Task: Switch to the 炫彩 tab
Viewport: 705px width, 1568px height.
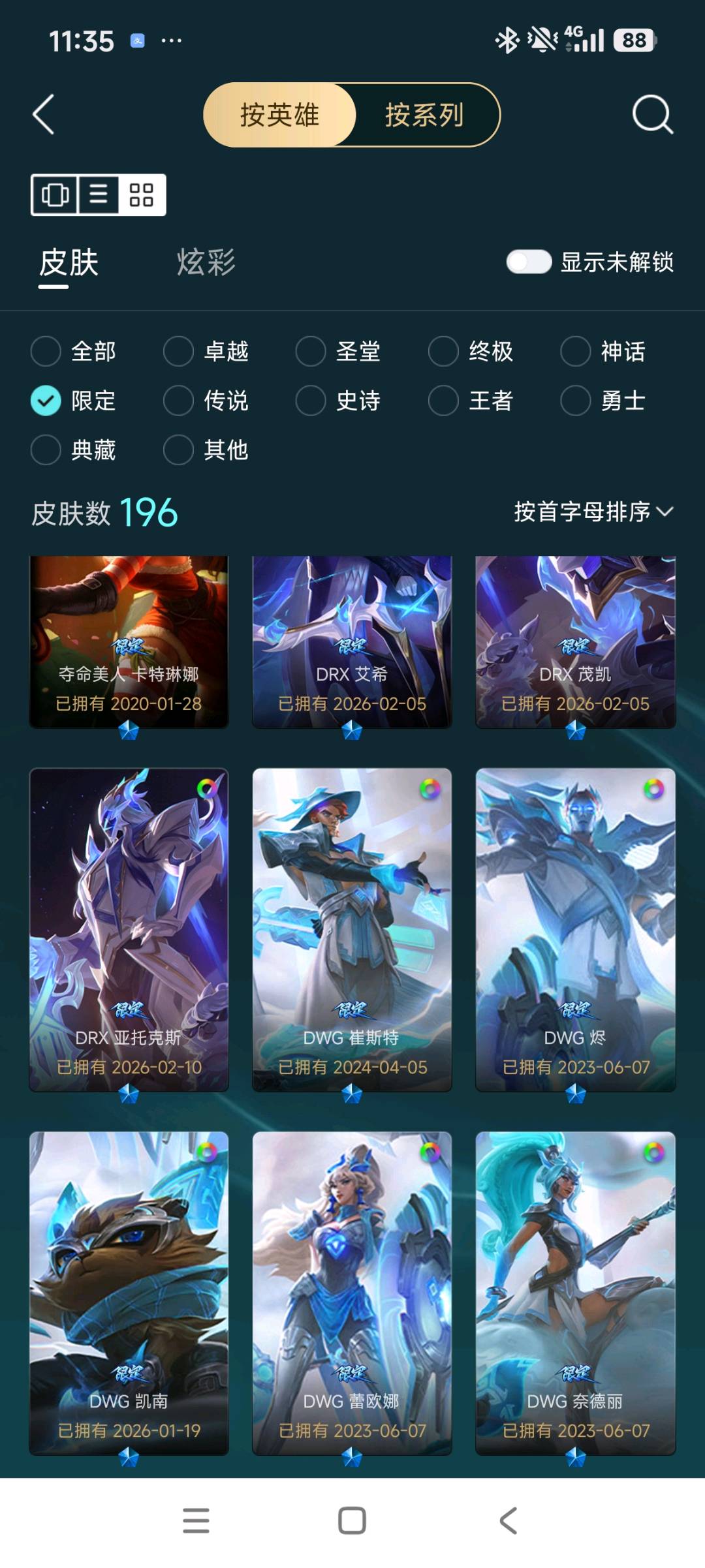Action: (x=206, y=262)
